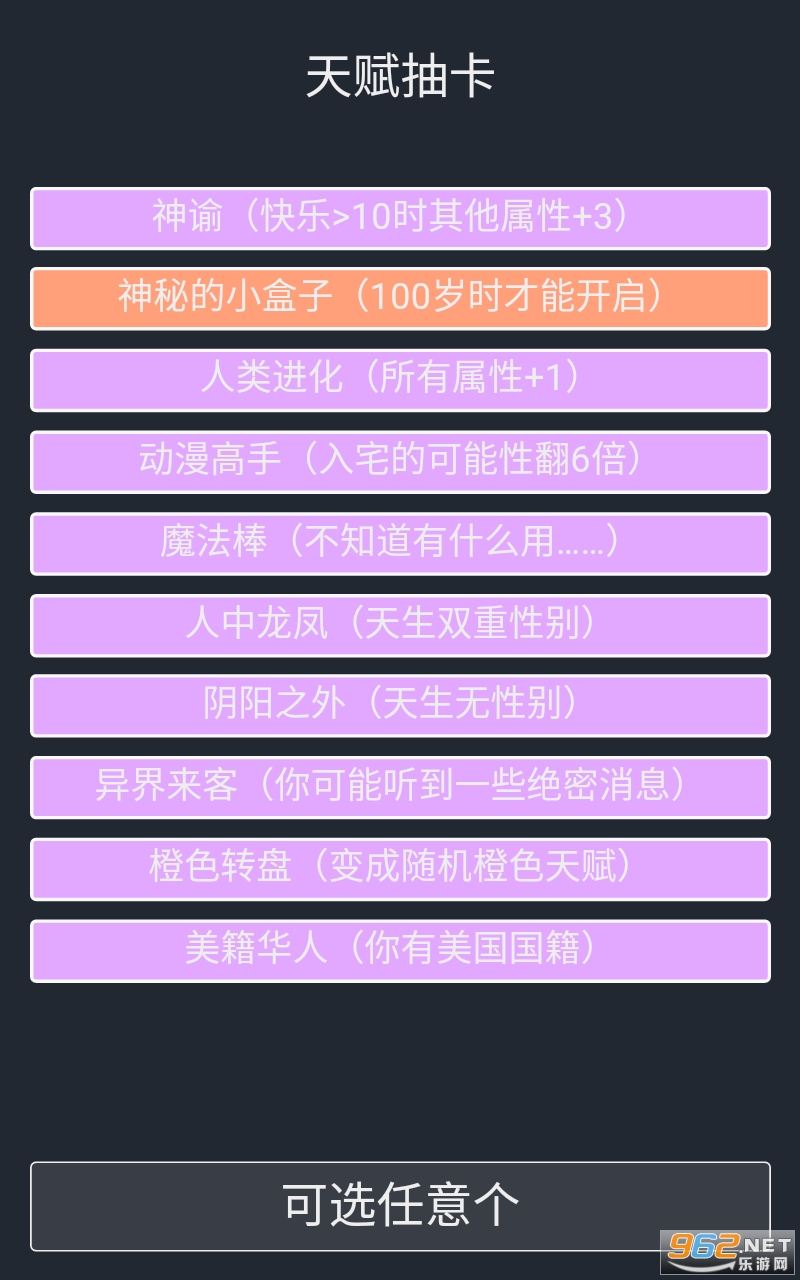
Task: Choose the 人中龙凤 talent
Action: click(x=400, y=625)
